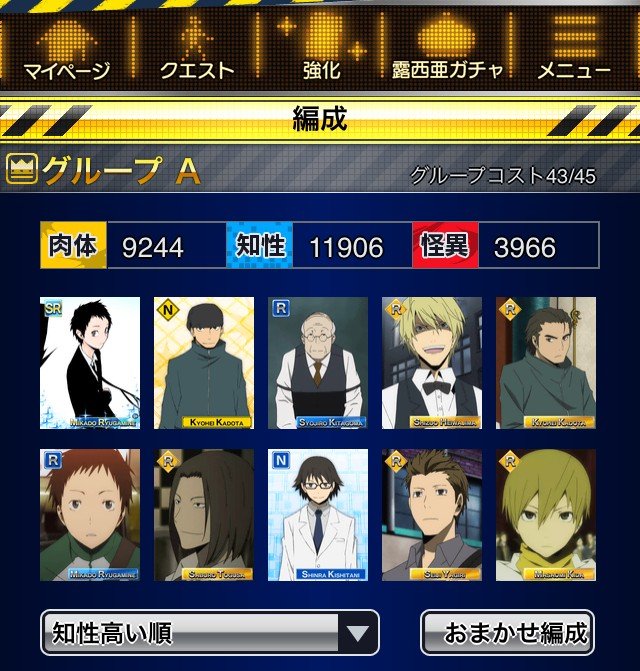Select the Masaomi Kida card
The width and height of the screenshot is (640, 671).
coord(546,515)
